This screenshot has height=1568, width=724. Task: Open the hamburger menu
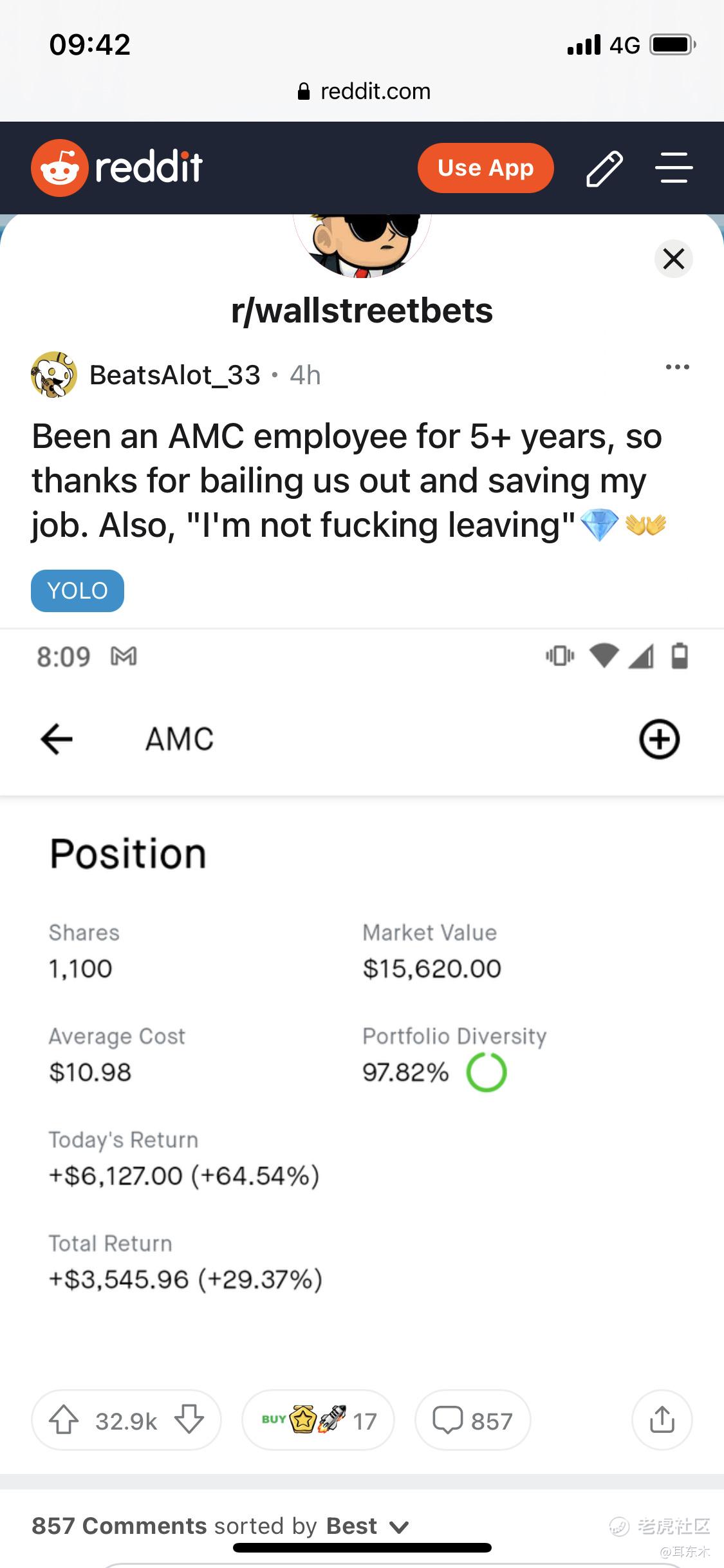(x=674, y=168)
